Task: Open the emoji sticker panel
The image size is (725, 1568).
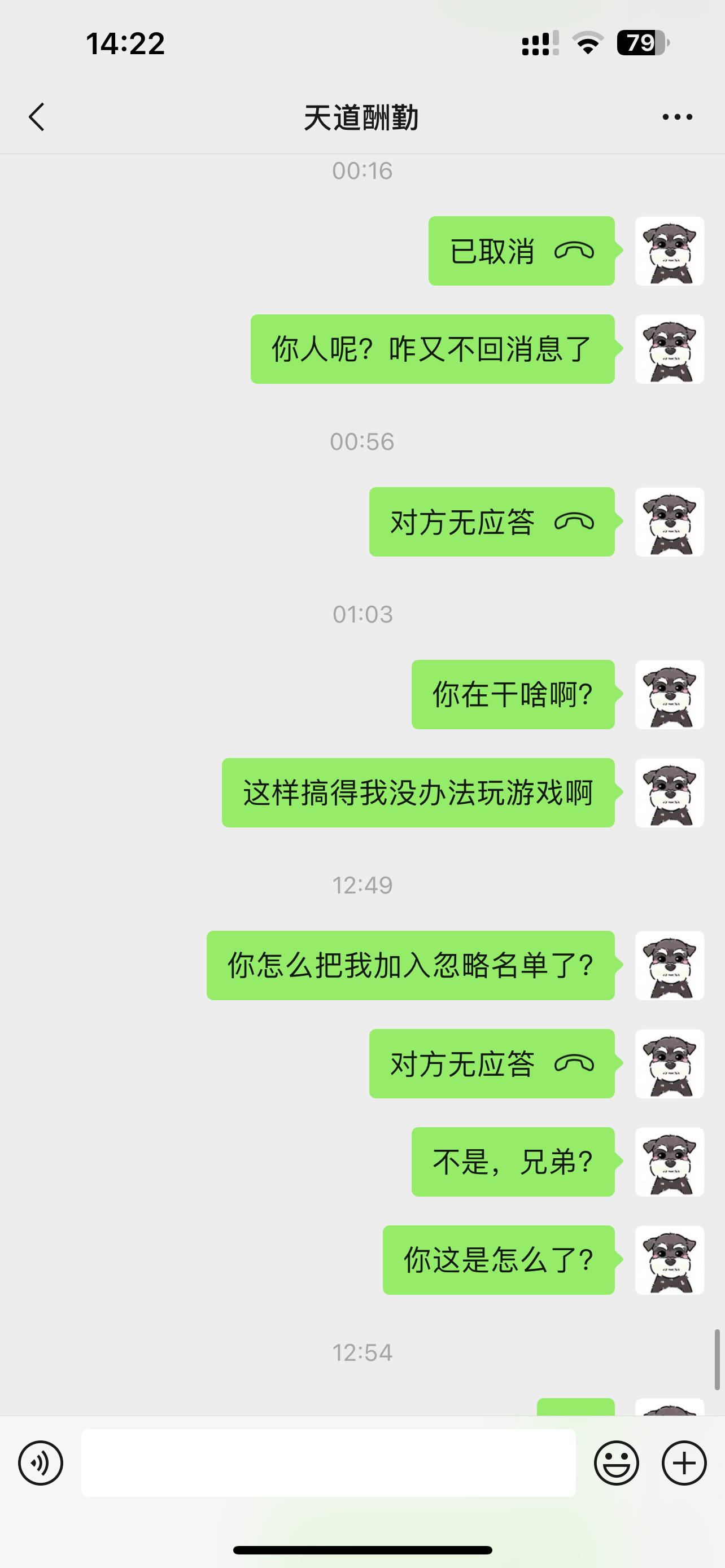Action: (616, 1462)
